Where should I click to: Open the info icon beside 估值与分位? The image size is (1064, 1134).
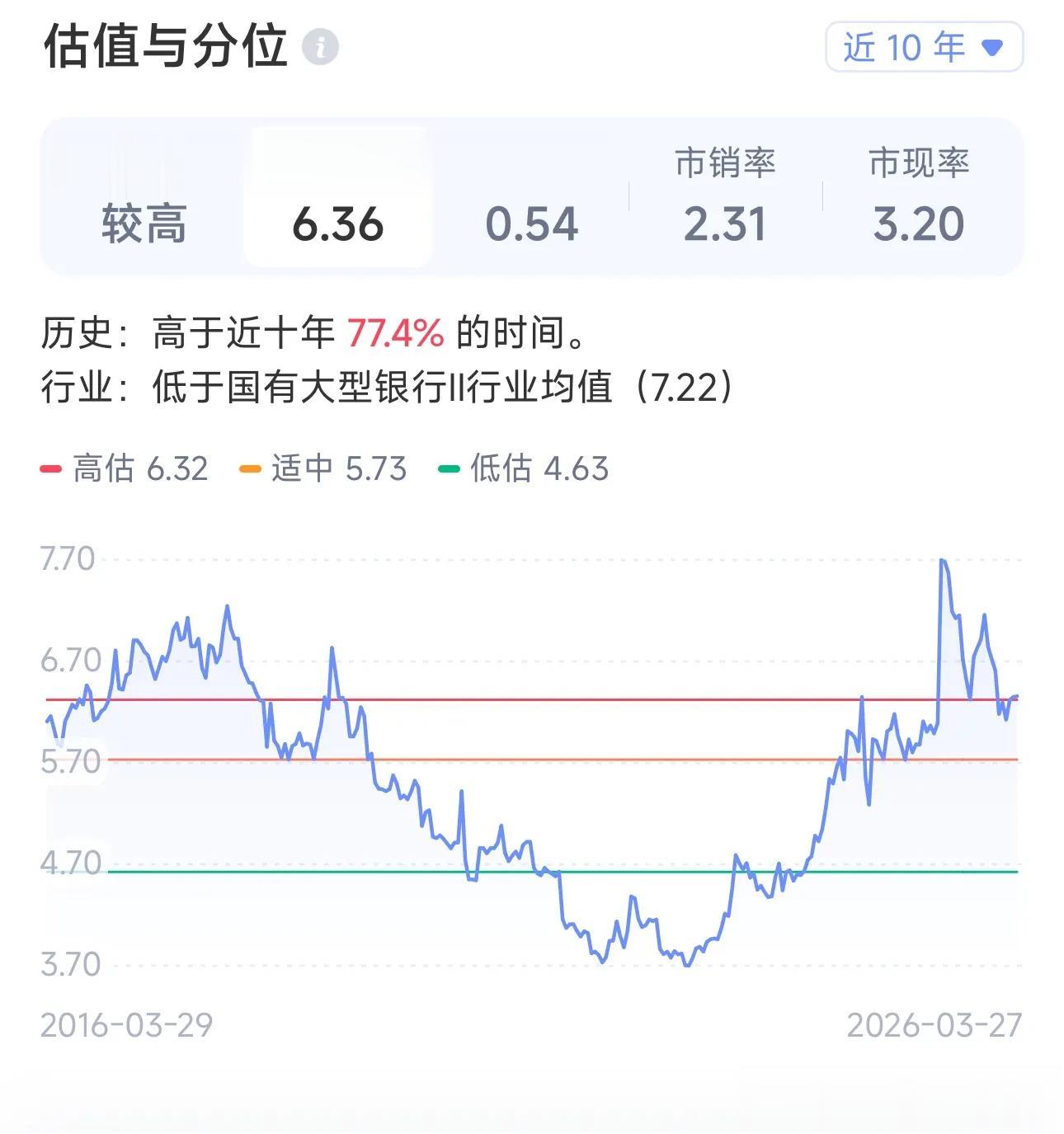pyautogui.click(x=320, y=47)
